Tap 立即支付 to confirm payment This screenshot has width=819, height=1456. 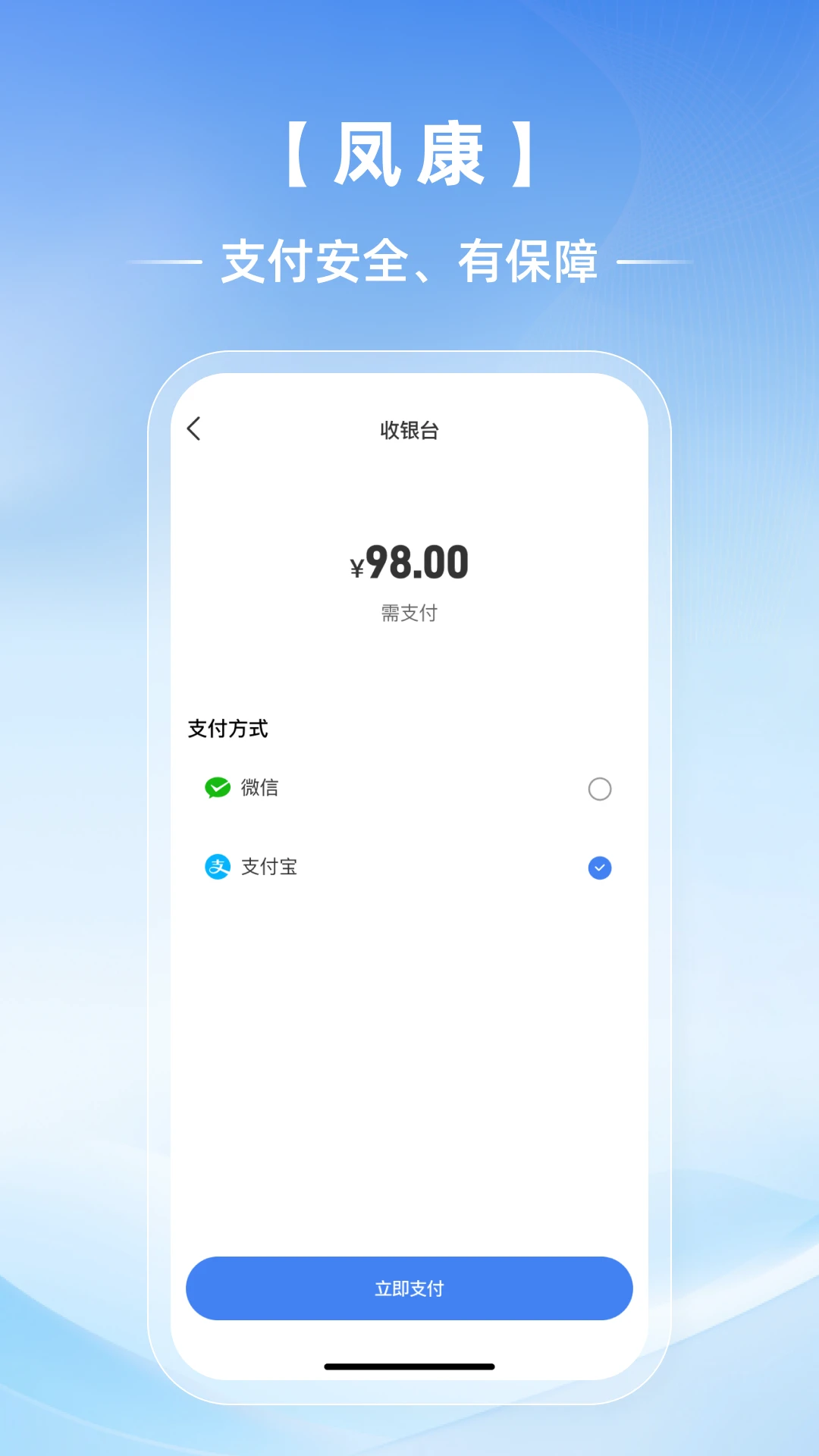(409, 1288)
